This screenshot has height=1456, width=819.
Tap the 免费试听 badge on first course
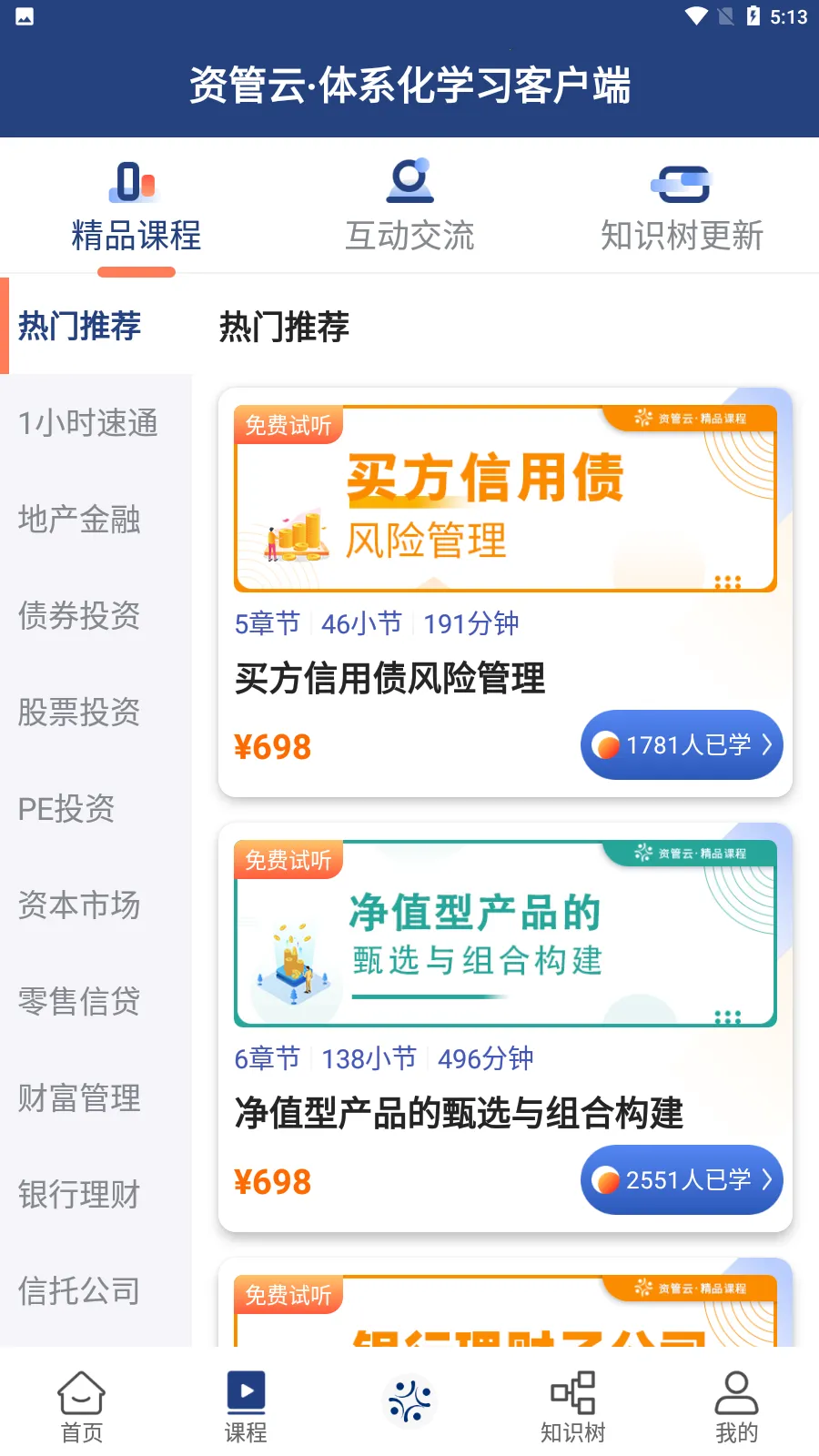point(288,424)
